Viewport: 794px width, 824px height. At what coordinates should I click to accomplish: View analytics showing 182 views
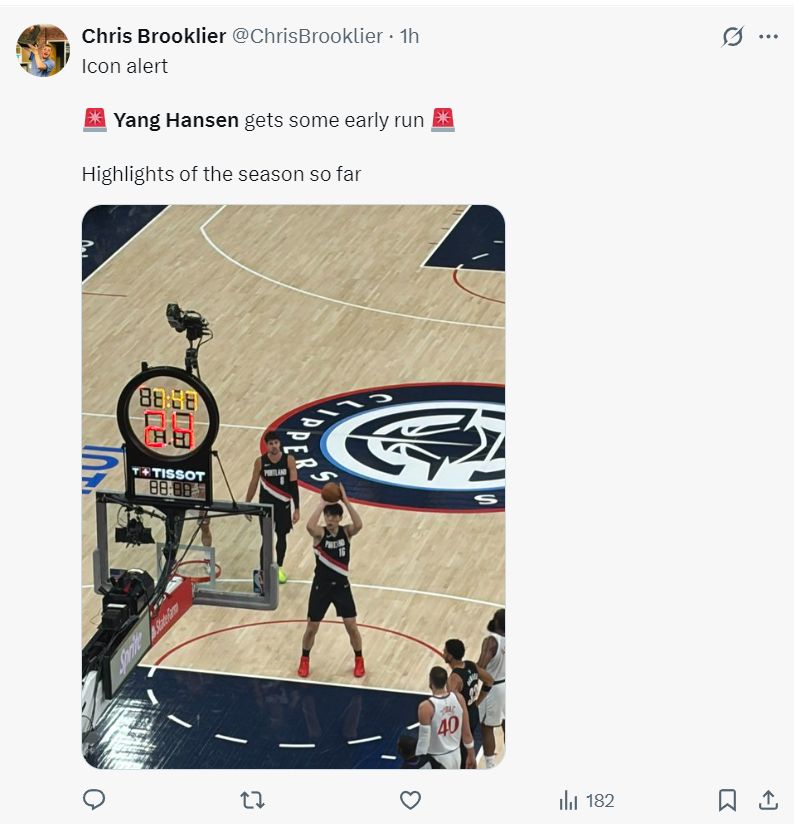tap(586, 800)
